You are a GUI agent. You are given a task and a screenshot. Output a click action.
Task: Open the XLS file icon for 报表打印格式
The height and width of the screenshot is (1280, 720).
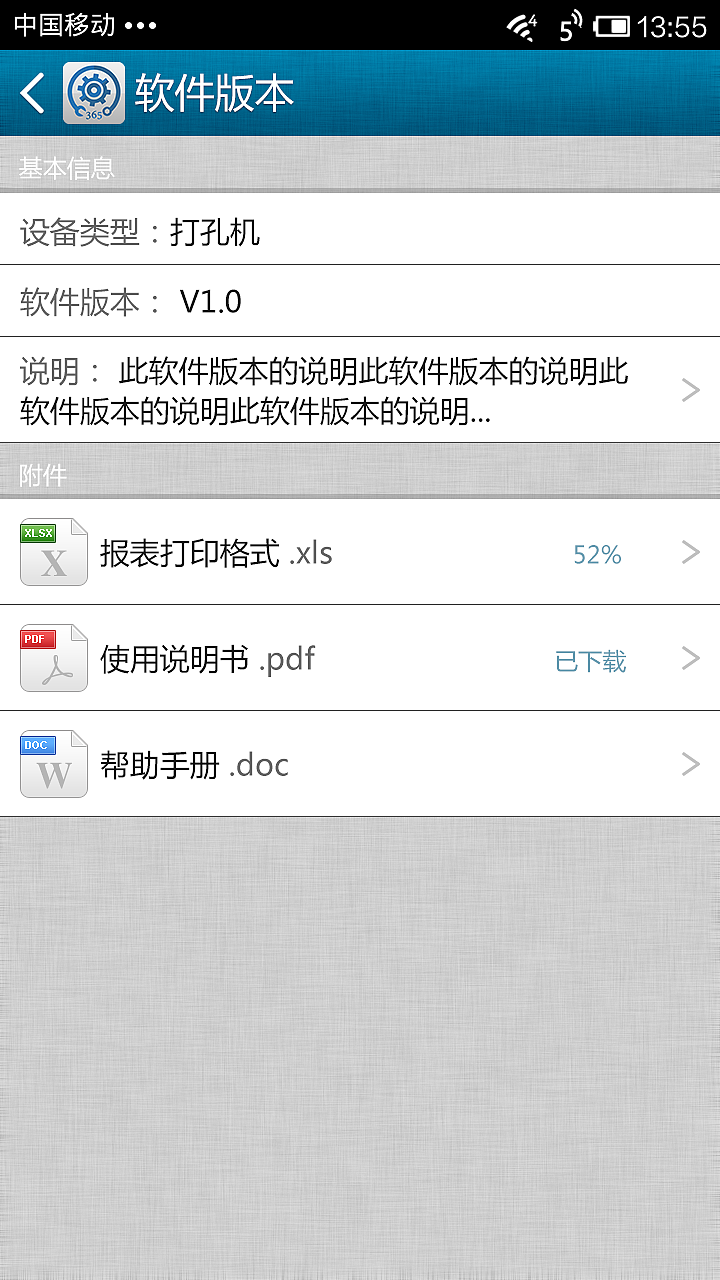pos(53,551)
